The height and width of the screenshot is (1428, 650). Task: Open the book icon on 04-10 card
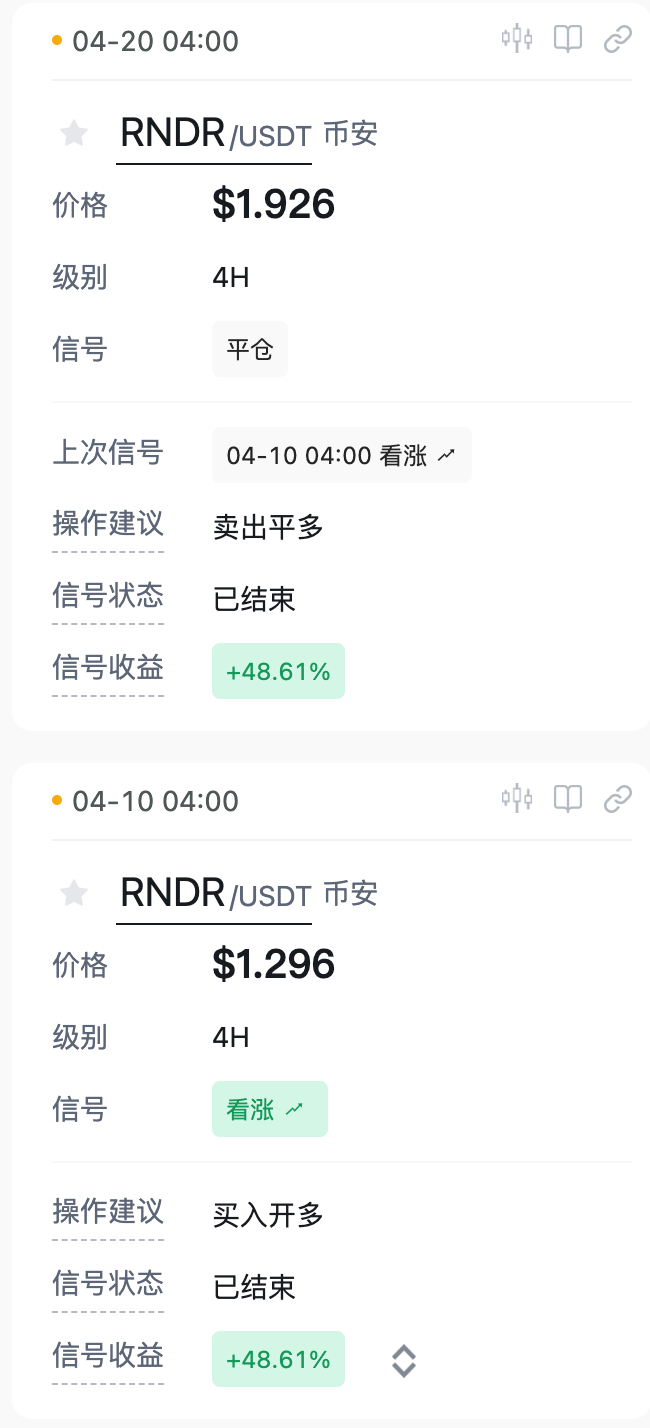coord(568,798)
